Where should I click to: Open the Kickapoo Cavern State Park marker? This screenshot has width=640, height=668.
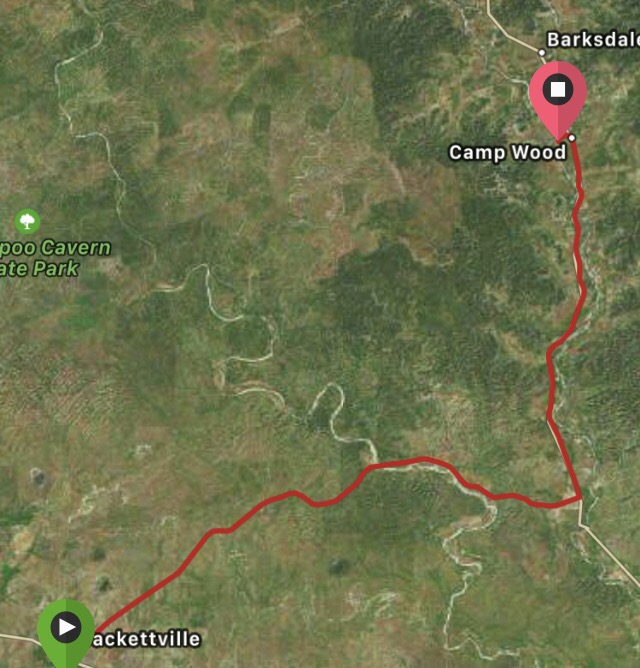click(x=27, y=221)
